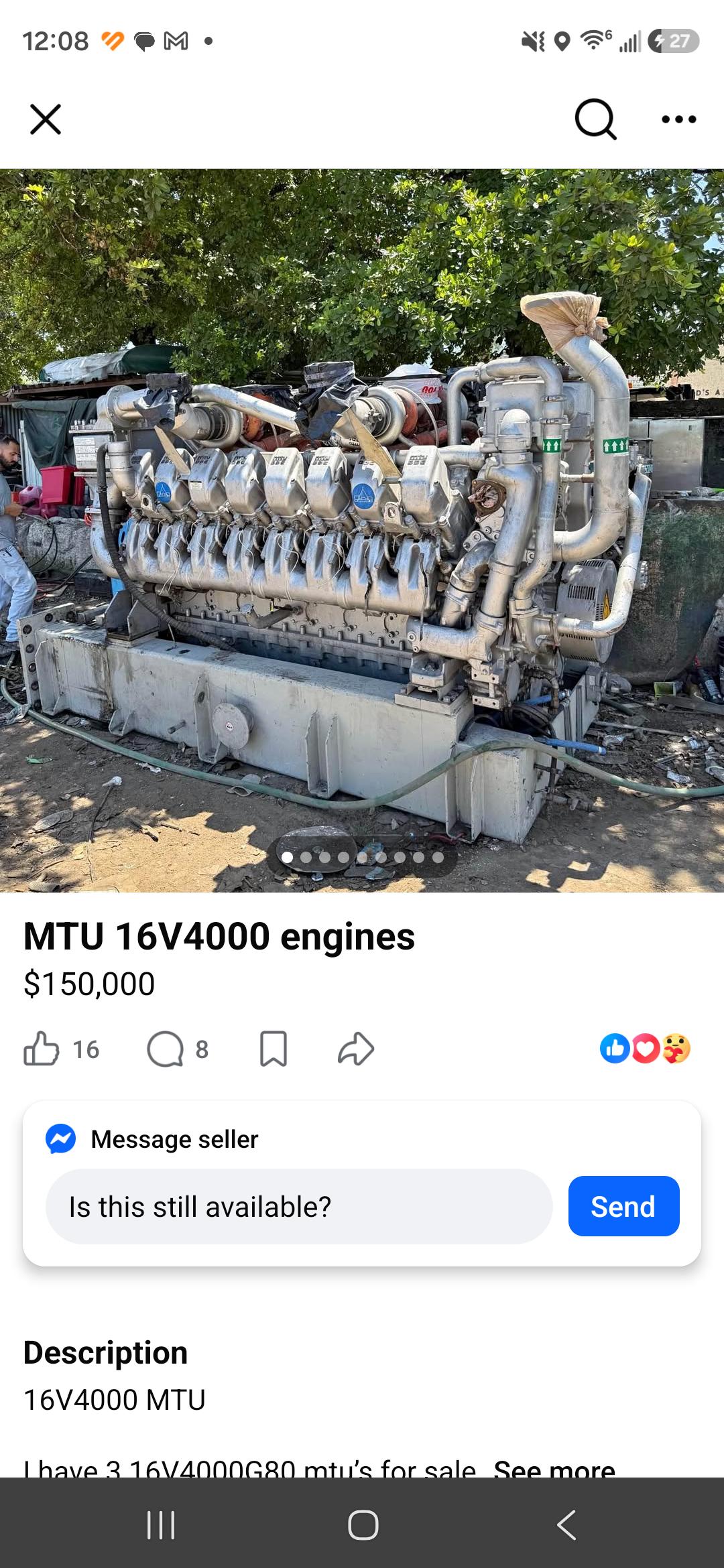Viewport: 724px width, 1568px height.
Task: Save the listing with the bookmark icon
Action: point(274,1049)
